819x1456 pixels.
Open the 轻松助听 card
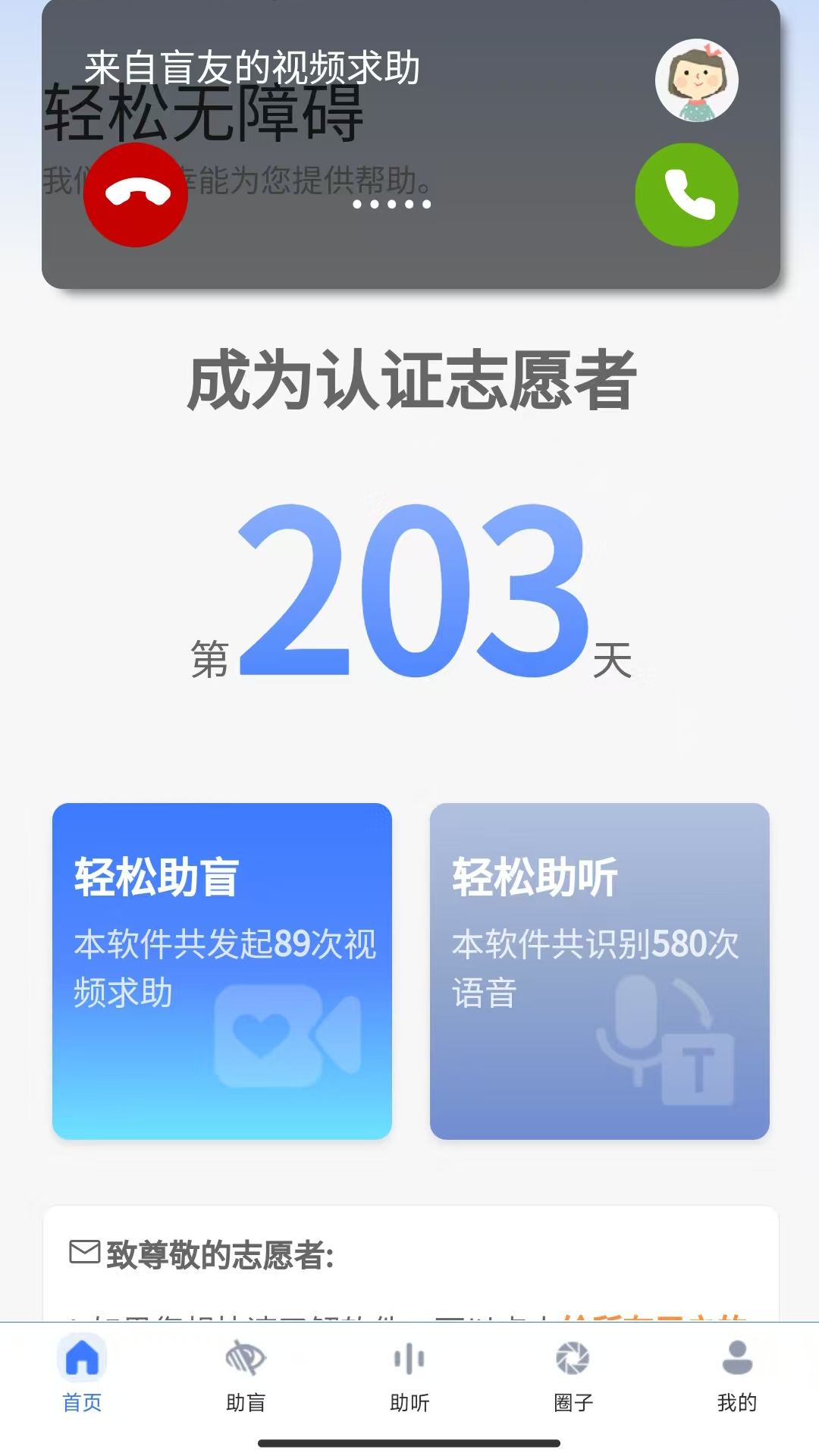[x=599, y=971]
